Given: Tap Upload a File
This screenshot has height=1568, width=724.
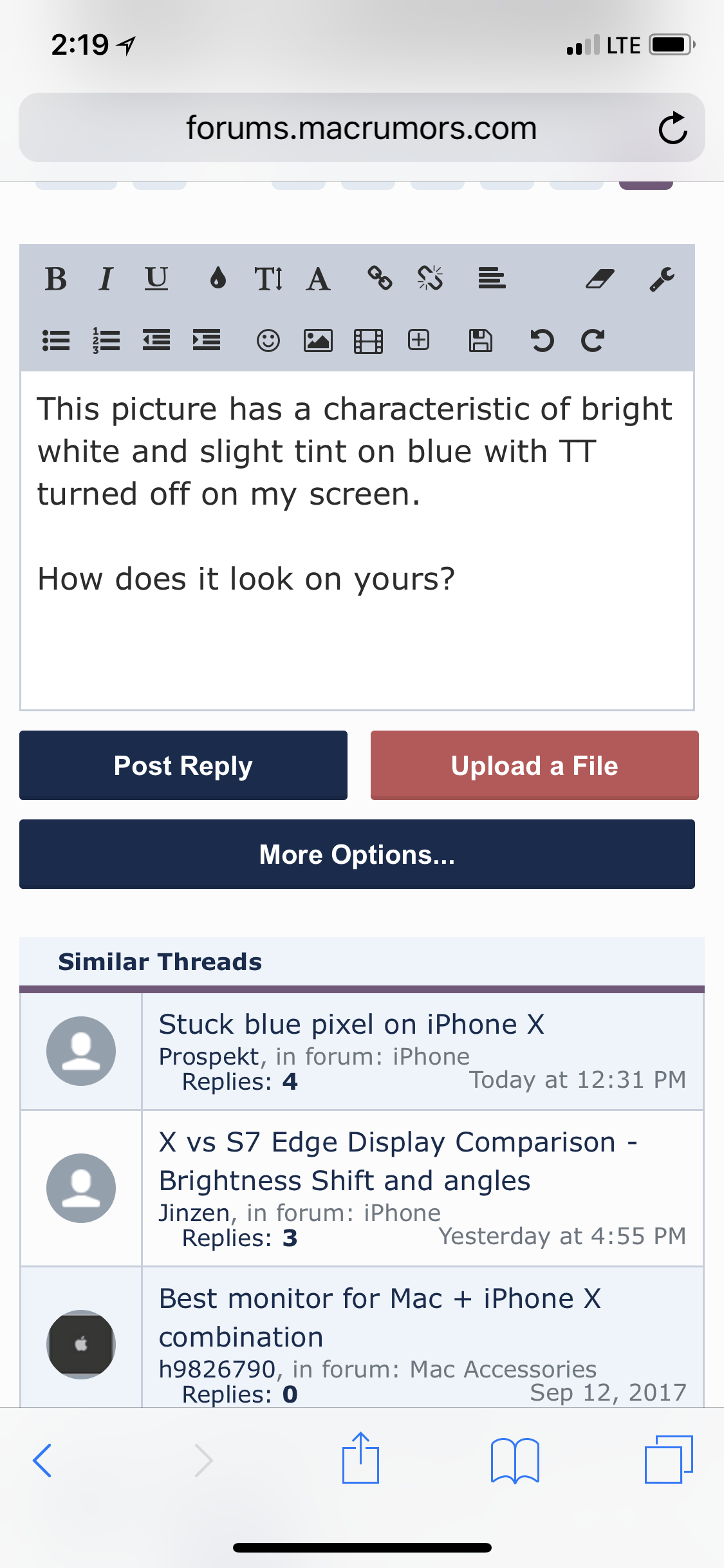Looking at the screenshot, I should (x=534, y=765).
